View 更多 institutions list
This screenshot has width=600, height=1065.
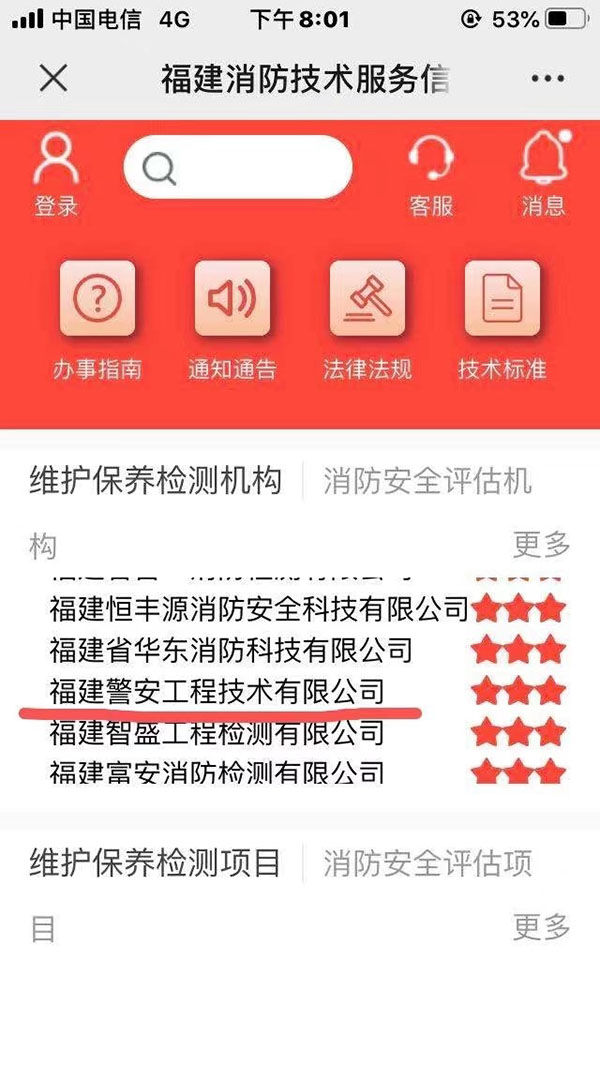[x=541, y=545]
